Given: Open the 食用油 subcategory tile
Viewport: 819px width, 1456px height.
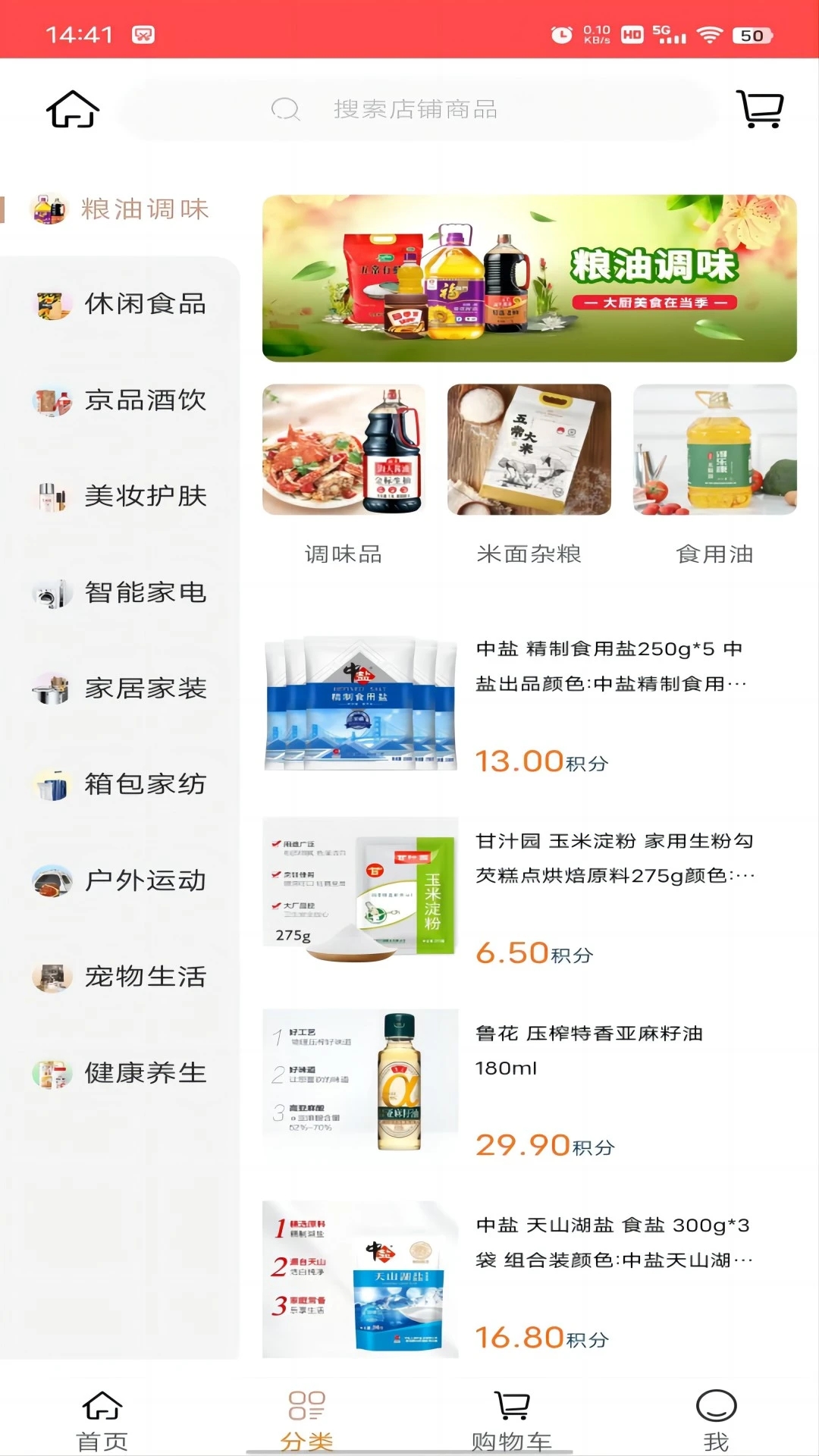Looking at the screenshot, I should coord(714,470).
